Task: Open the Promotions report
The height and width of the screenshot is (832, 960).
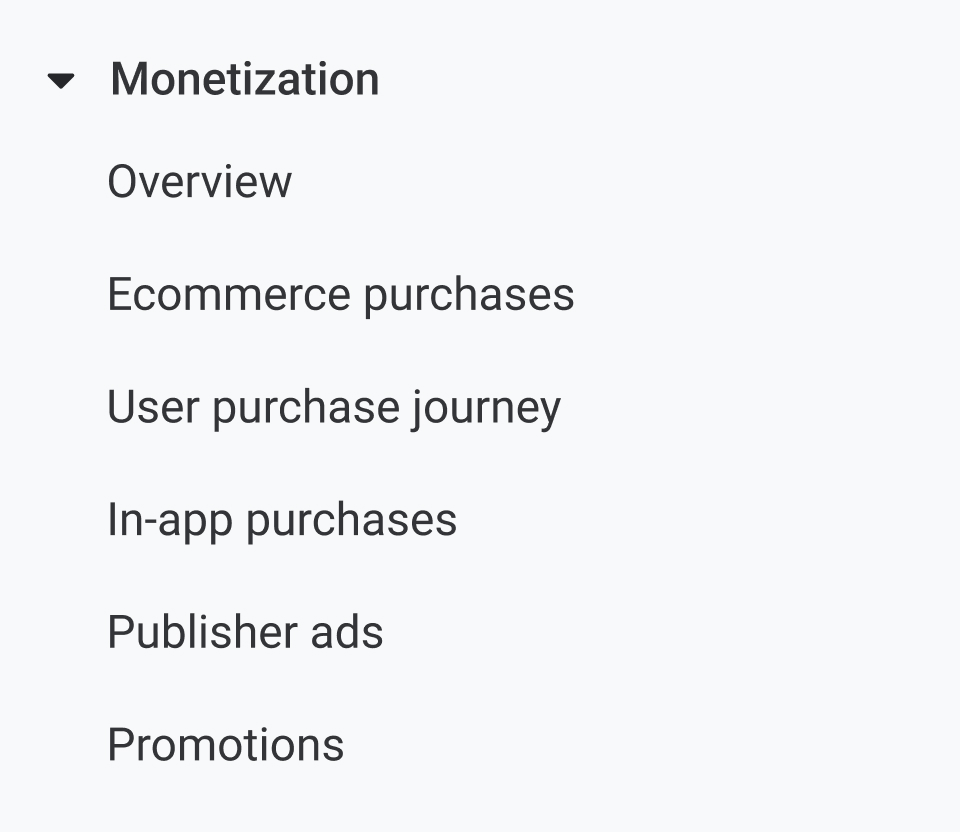Action: tap(225, 745)
